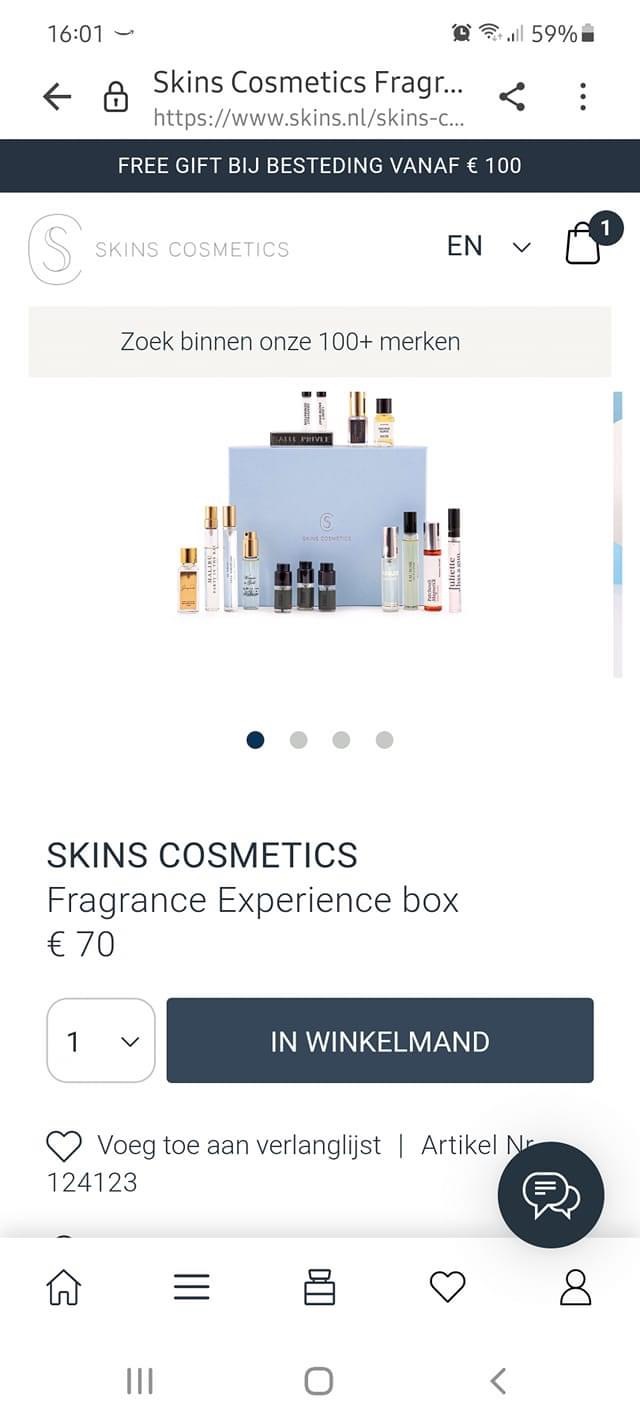The image size is (640, 1422).
Task: Open the Skins Cosmetics logo home link
Action: (159, 249)
